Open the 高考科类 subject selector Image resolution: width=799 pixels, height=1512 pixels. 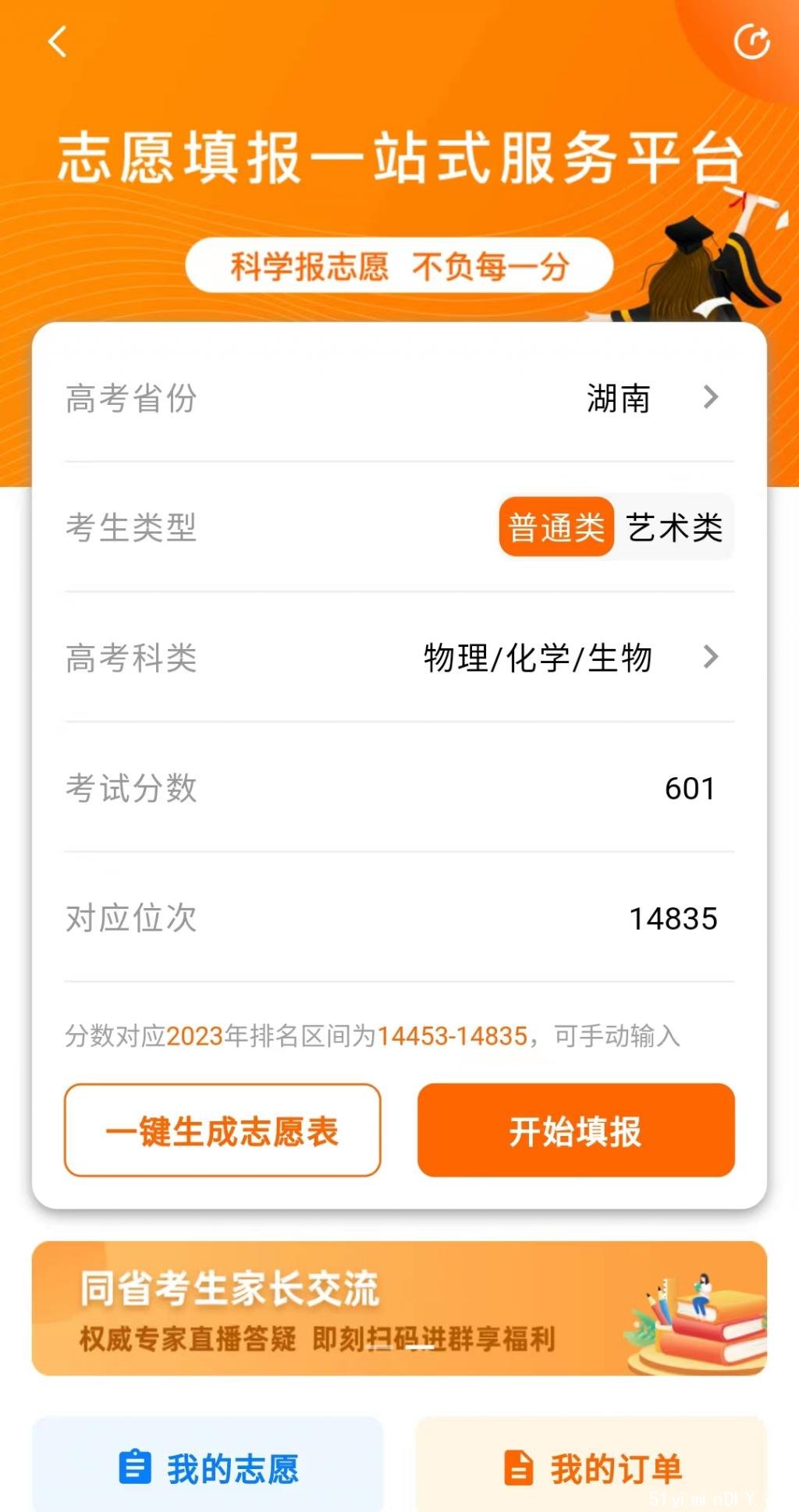[x=570, y=658]
